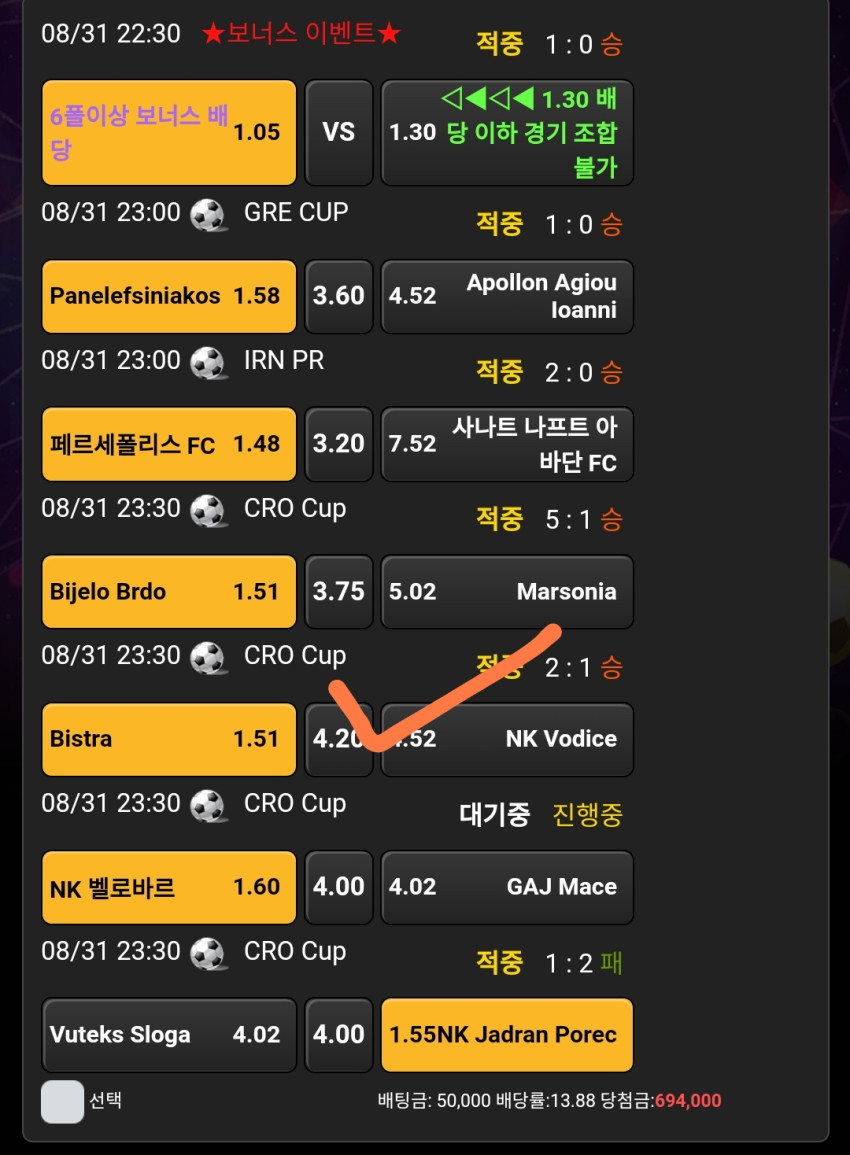The height and width of the screenshot is (1155, 850).
Task: Tick the 선택 checkbox
Action: coord(62,1101)
